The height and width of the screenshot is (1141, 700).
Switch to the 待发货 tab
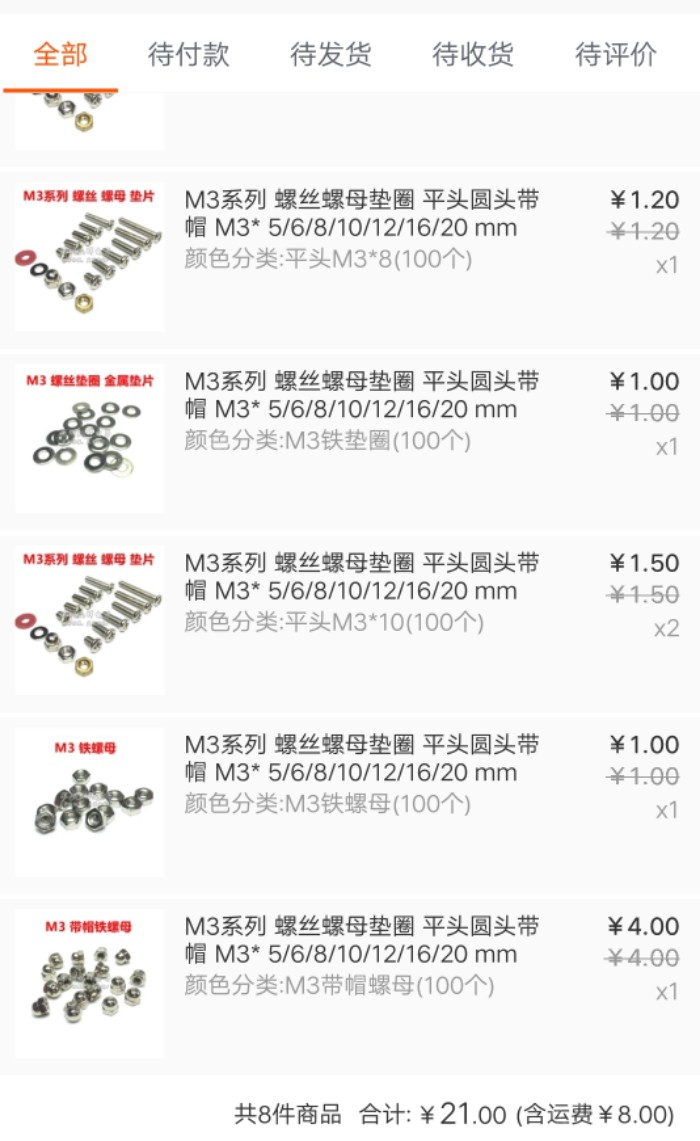[x=331, y=55]
